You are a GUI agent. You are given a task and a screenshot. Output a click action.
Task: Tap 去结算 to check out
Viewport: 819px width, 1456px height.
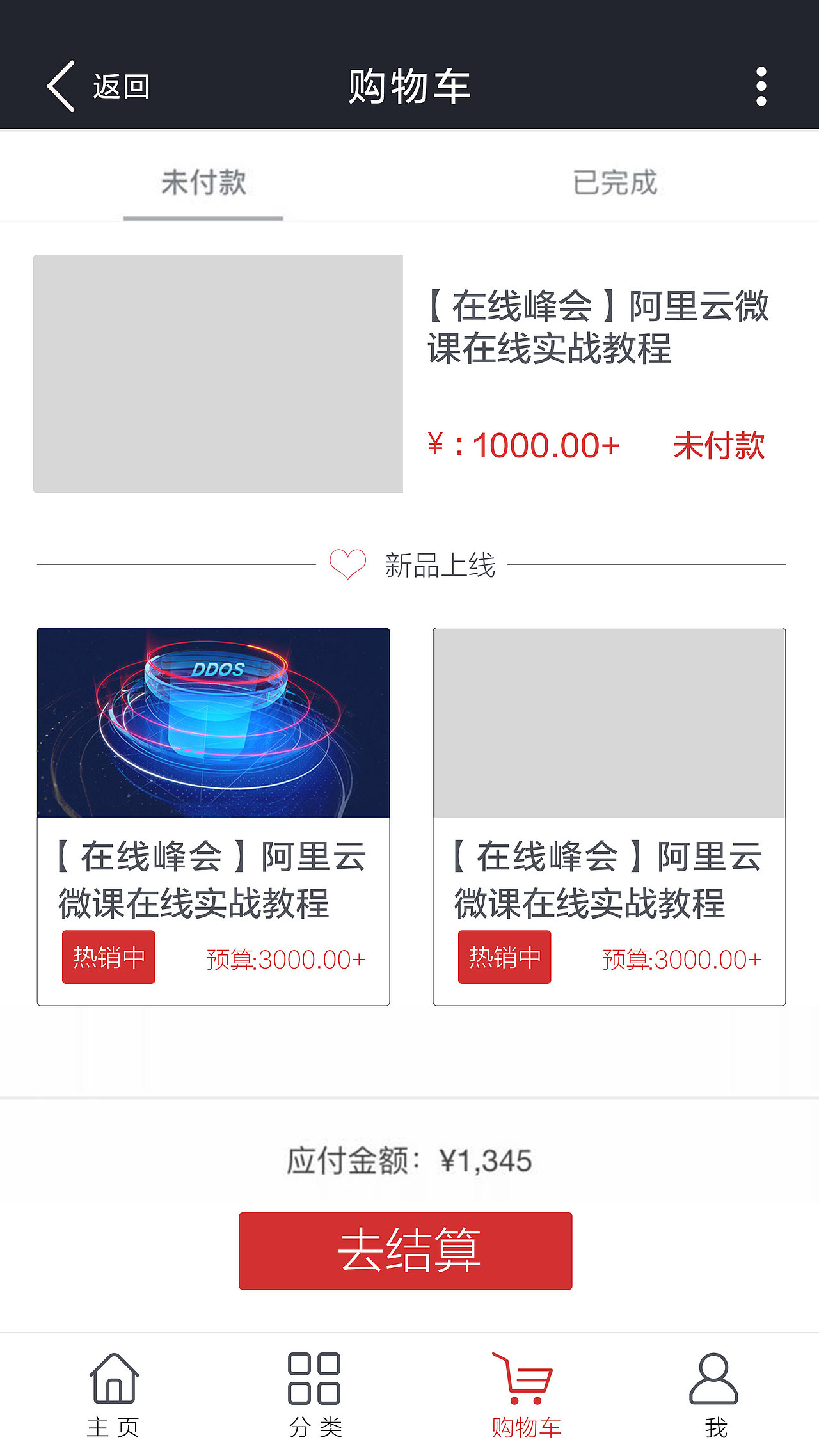click(x=405, y=1251)
